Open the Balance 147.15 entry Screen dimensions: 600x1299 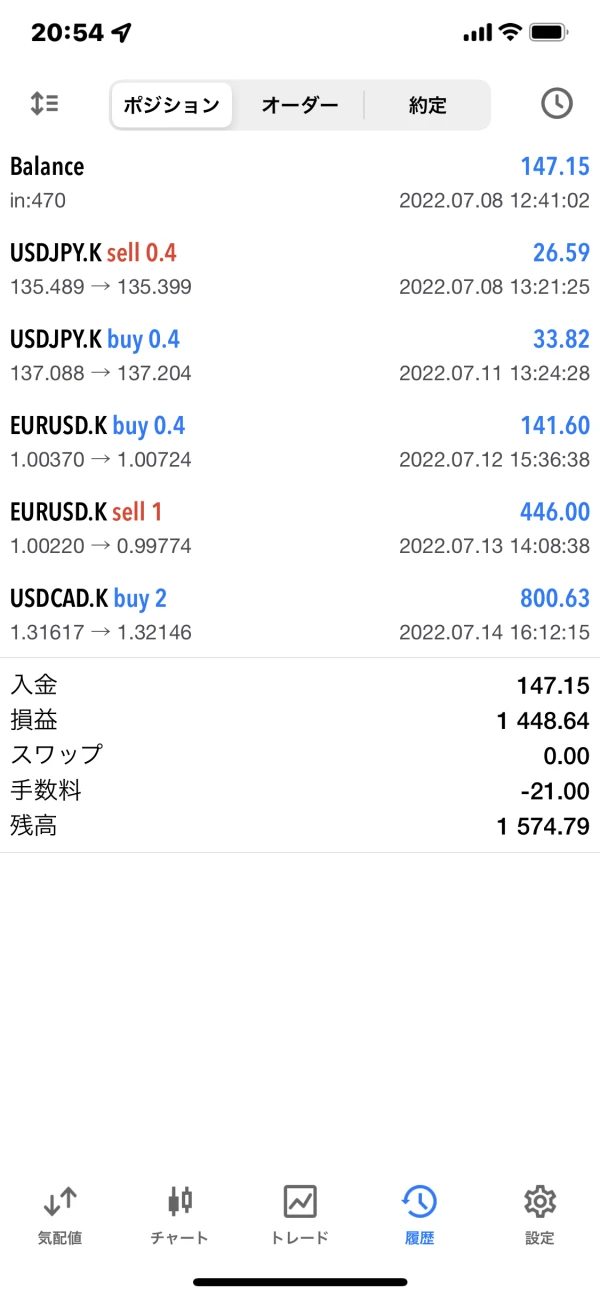pyautogui.click(x=300, y=182)
